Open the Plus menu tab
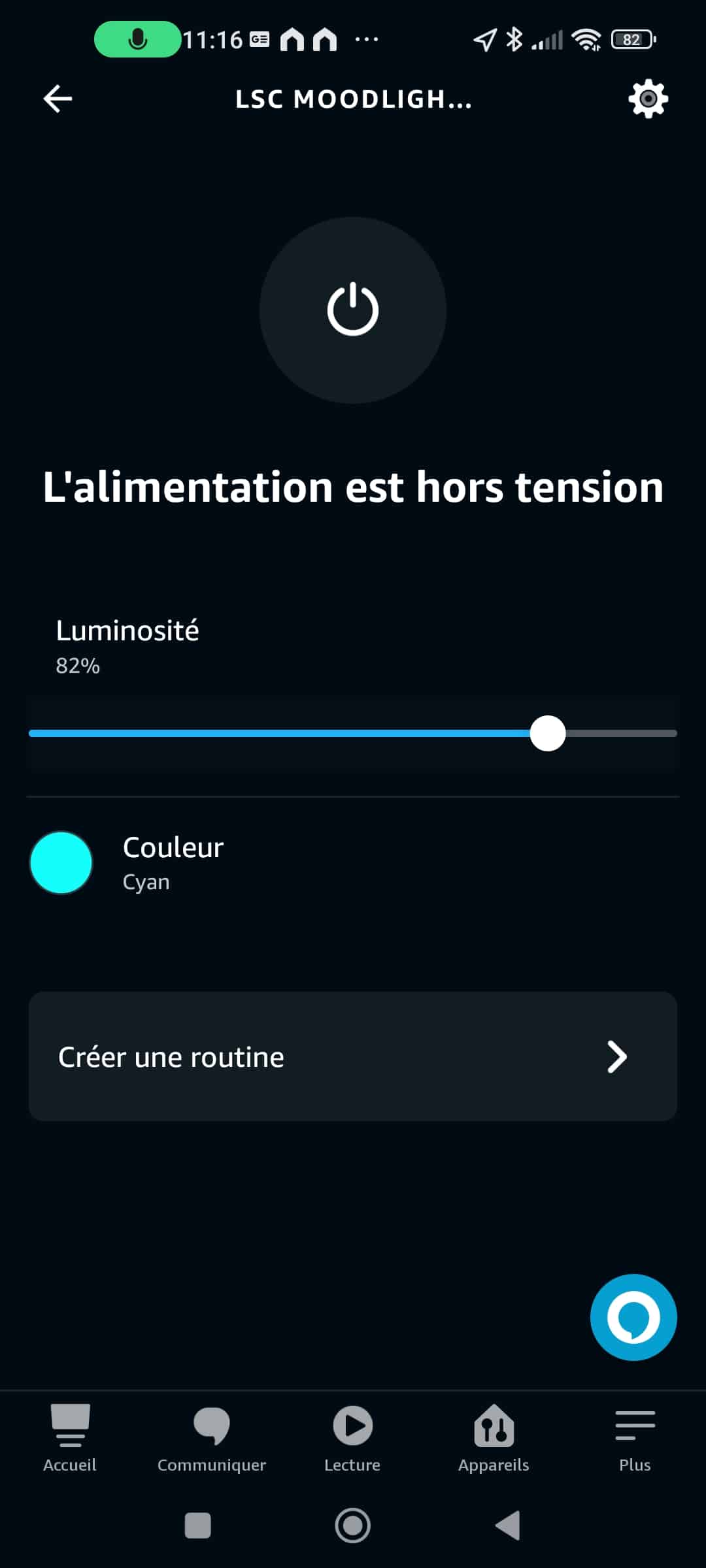Viewport: 706px width, 1568px height. (635, 1439)
